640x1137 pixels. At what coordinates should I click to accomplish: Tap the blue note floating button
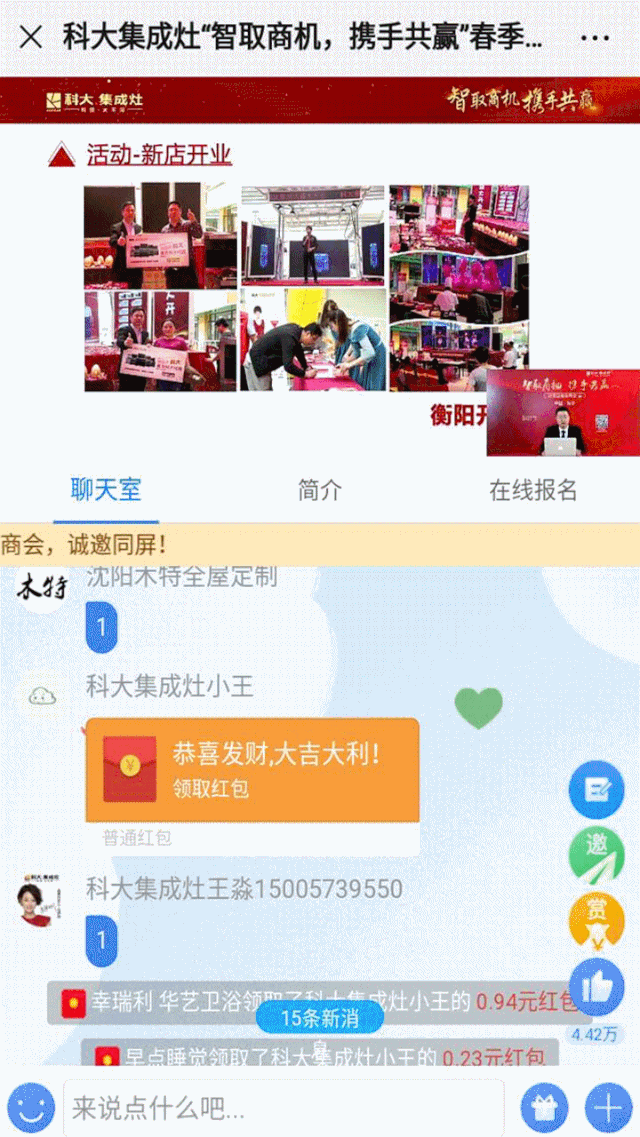[x=596, y=790]
